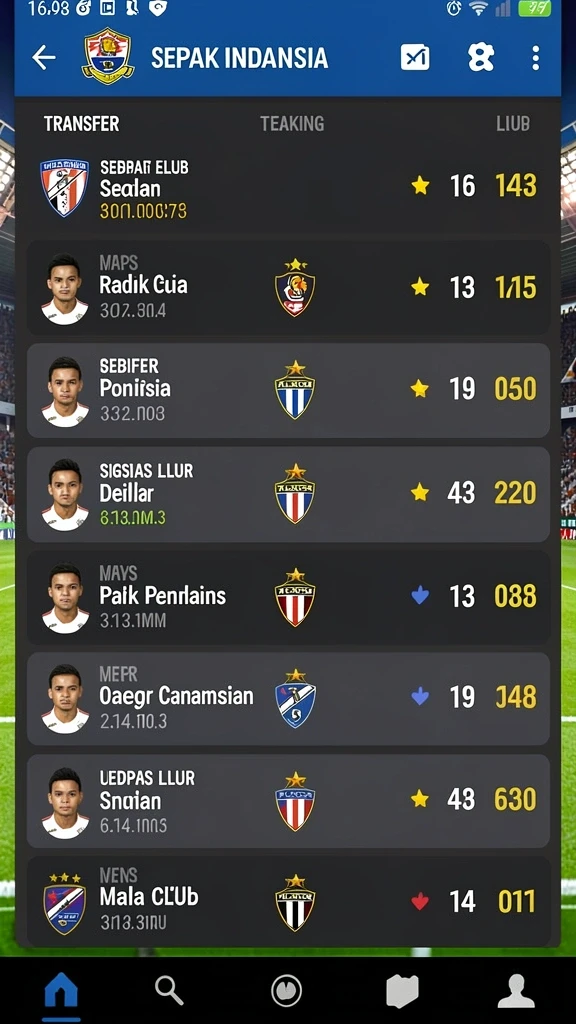Go back with the top-left arrow
Screen dimensions: 576x1024
click(x=44, y=58)
